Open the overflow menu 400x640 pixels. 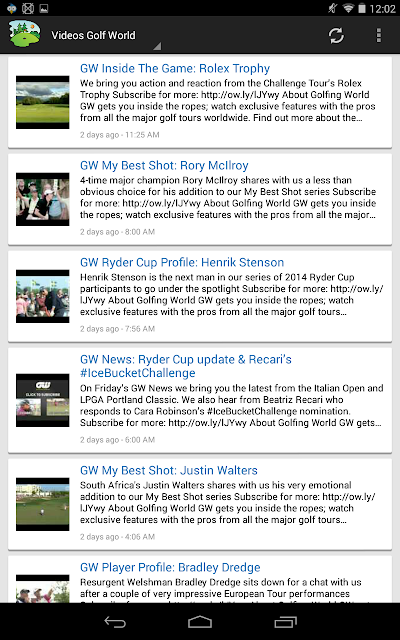click(x=379, y=36)
